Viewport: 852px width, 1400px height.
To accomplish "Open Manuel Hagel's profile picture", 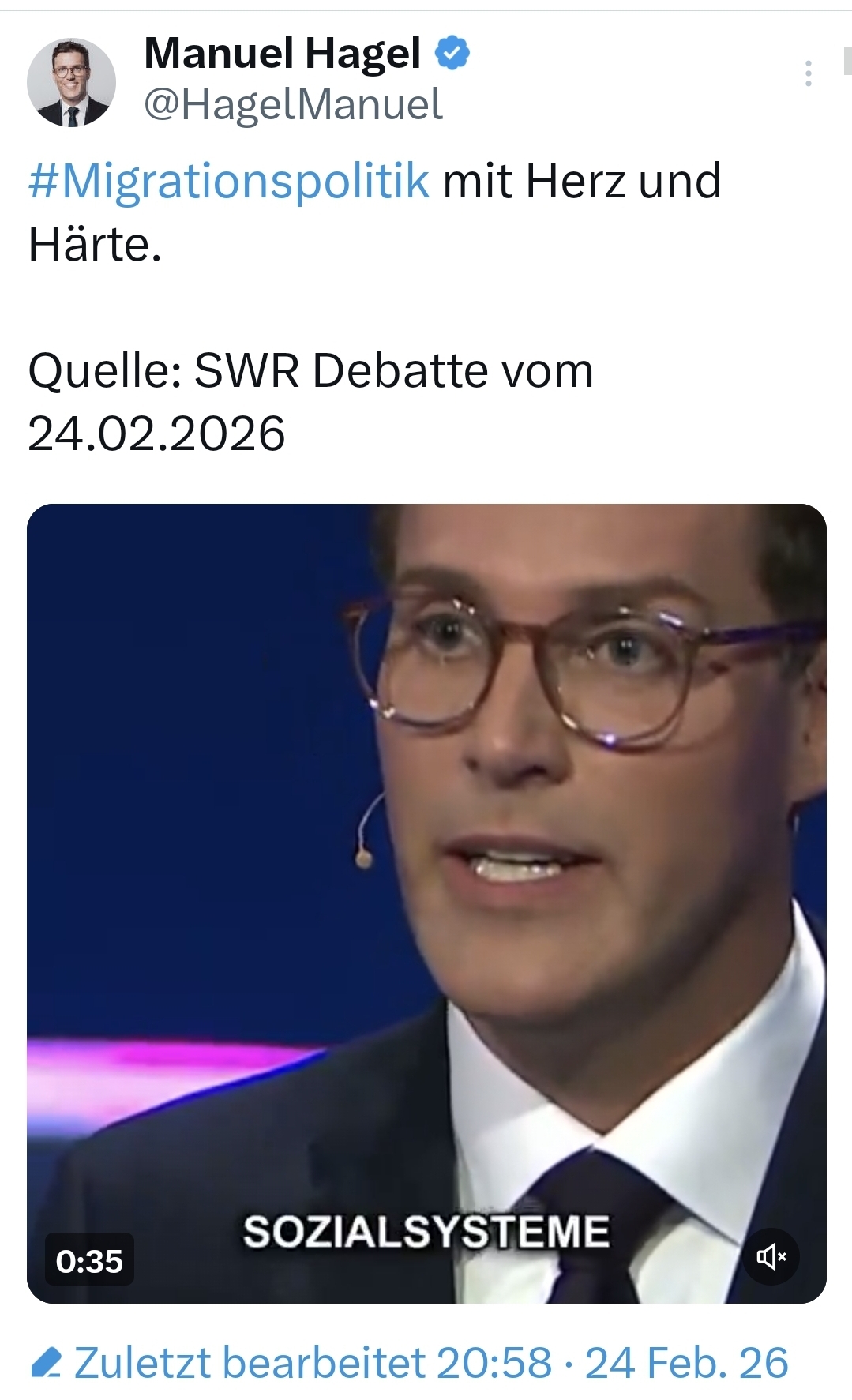I will [x=71, y=82].
